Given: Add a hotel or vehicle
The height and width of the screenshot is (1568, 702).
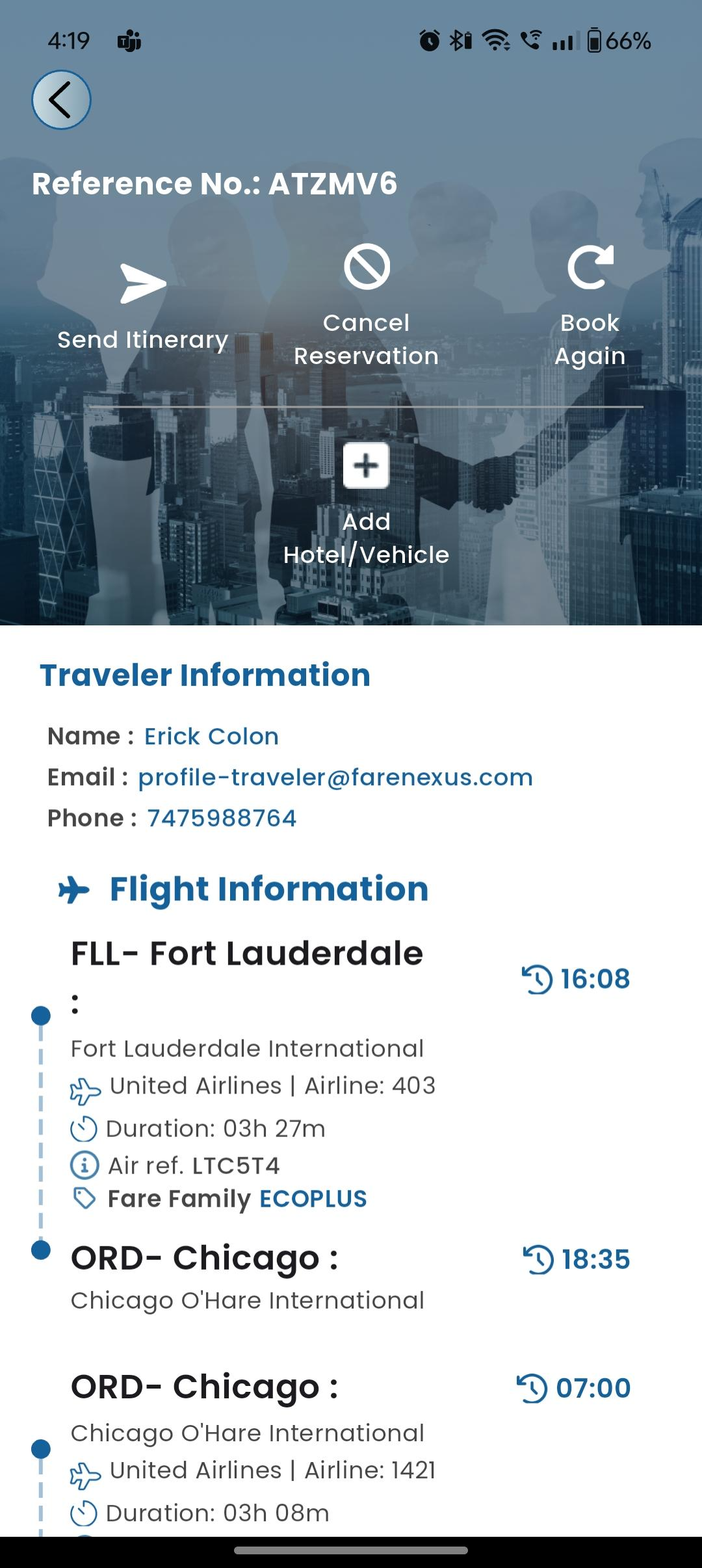Looking at the screenshot, I should 367,504.
